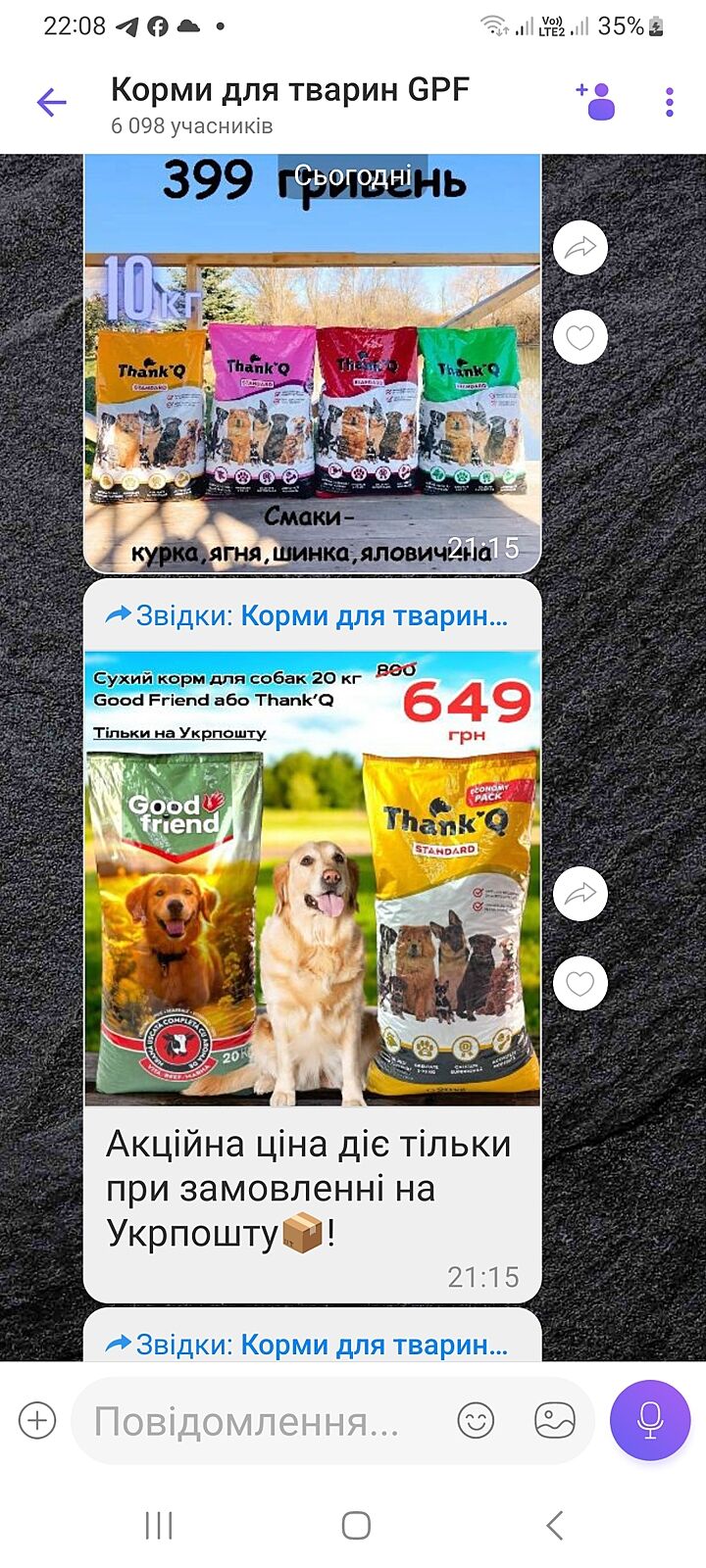706x1568 pixels.
Task: Open the recent apps view
Action: 159,1525
